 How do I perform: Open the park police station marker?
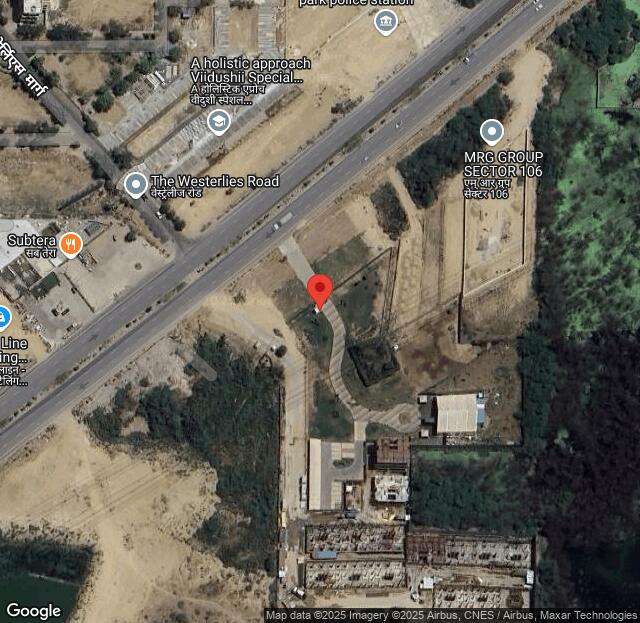385,21
